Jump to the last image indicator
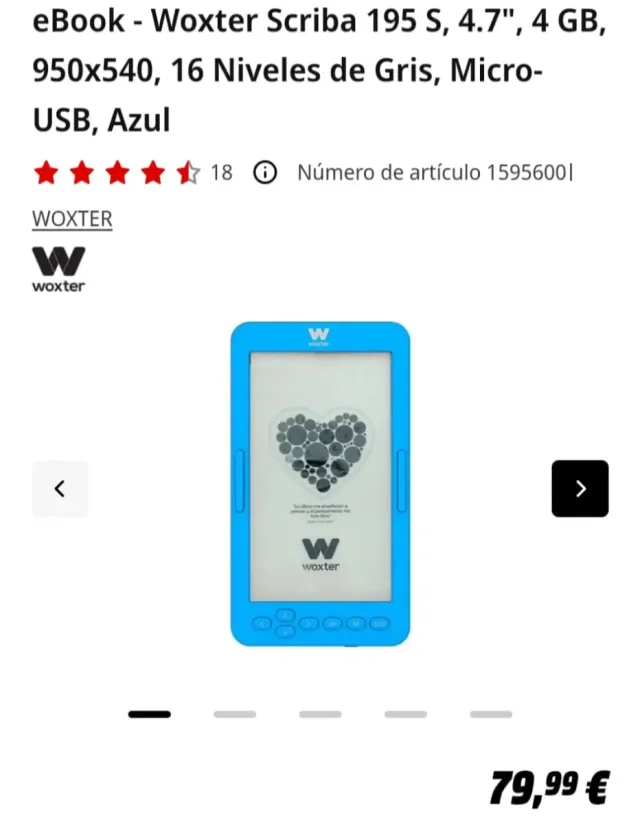Image resolution: width=640 pixels, height=824 pixels. (491, 714)
